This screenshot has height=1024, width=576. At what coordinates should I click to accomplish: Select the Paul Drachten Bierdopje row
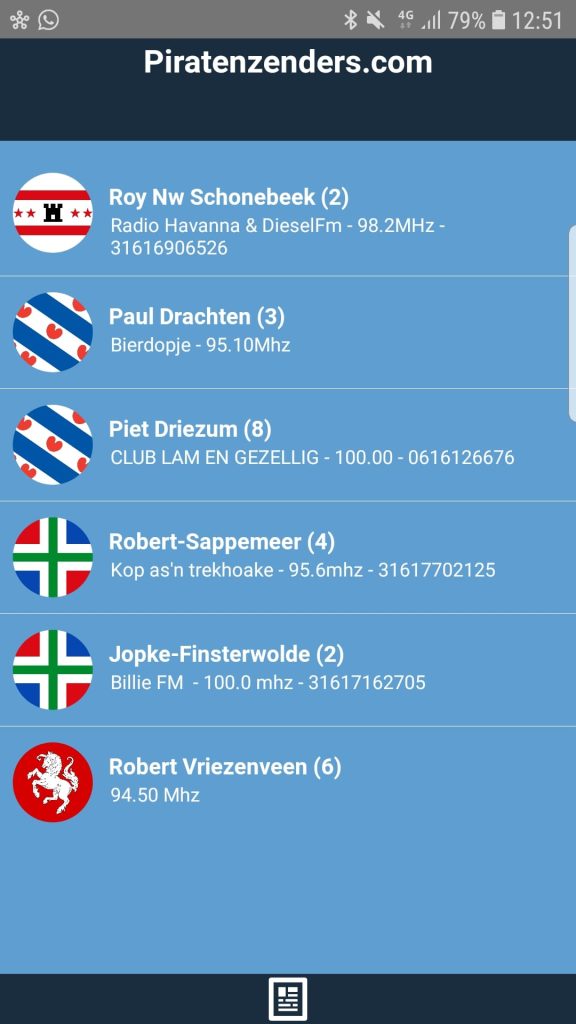tap(288, 332)
